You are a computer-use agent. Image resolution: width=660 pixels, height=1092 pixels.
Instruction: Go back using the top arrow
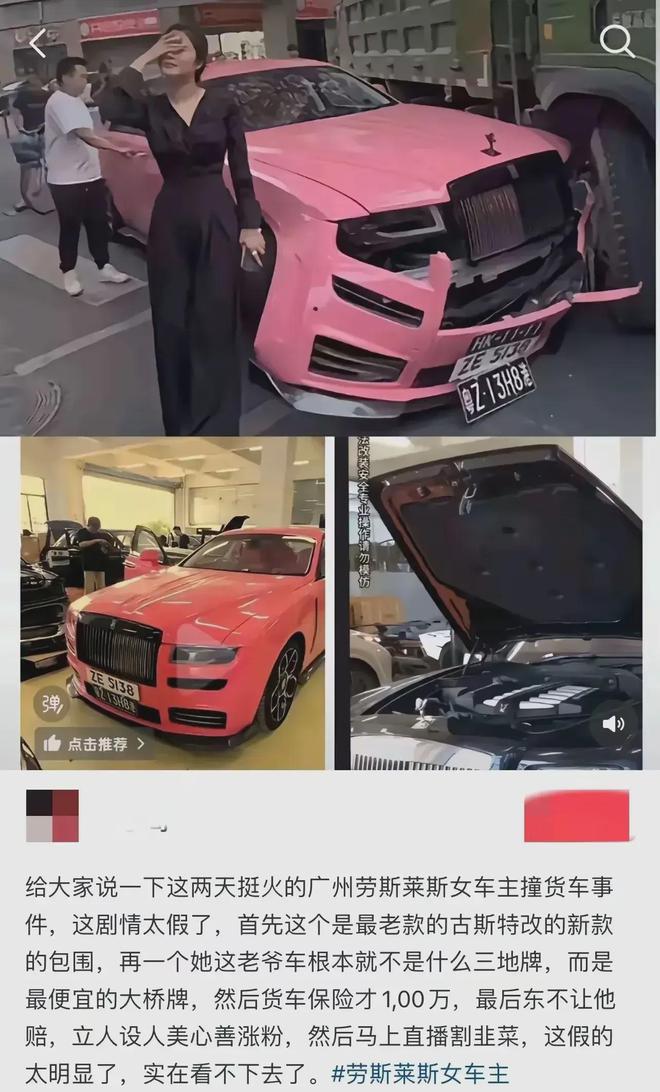pyautogui.click(x=38, y=43)
